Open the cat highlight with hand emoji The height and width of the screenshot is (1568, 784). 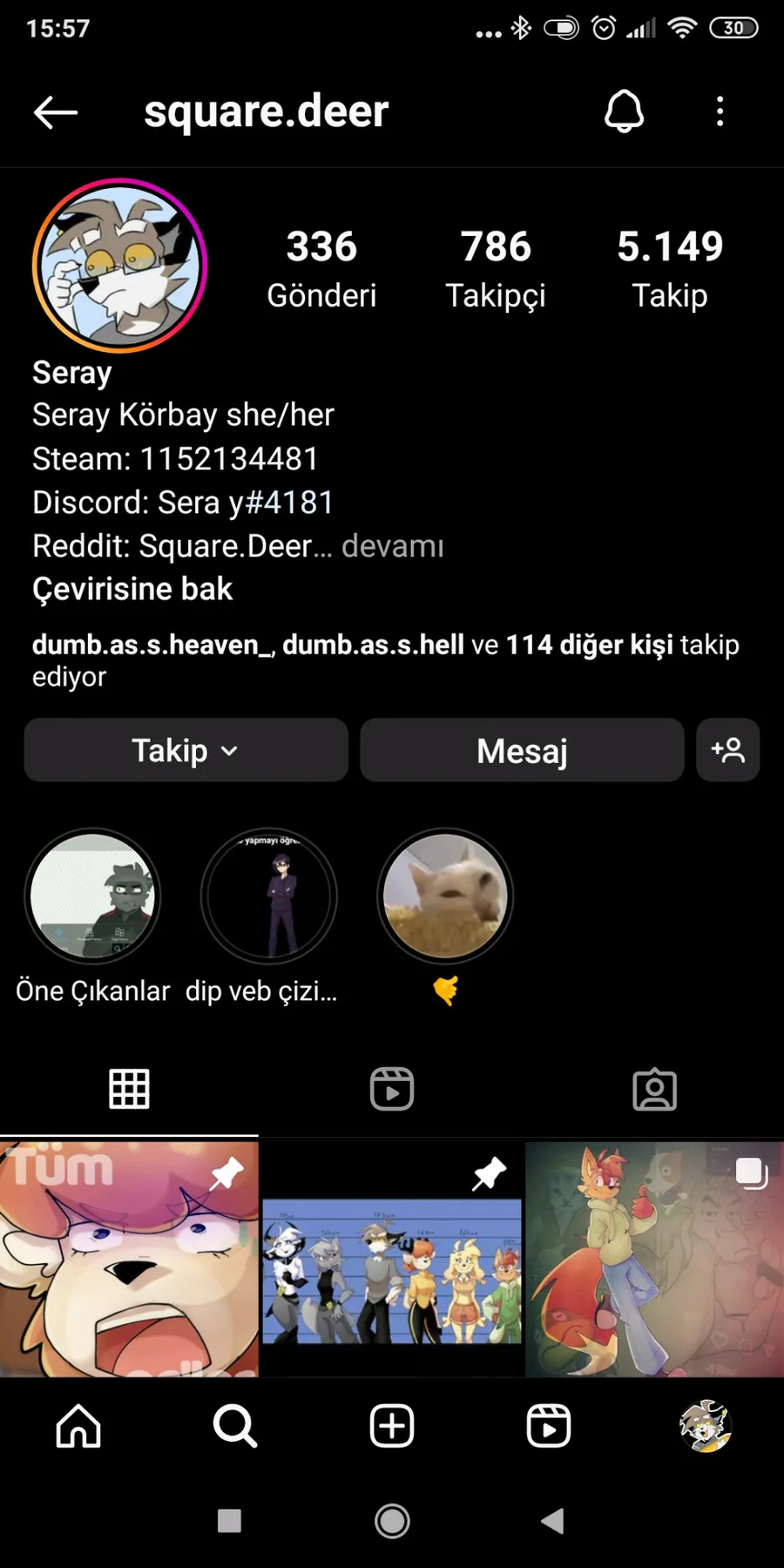point(445,896)
